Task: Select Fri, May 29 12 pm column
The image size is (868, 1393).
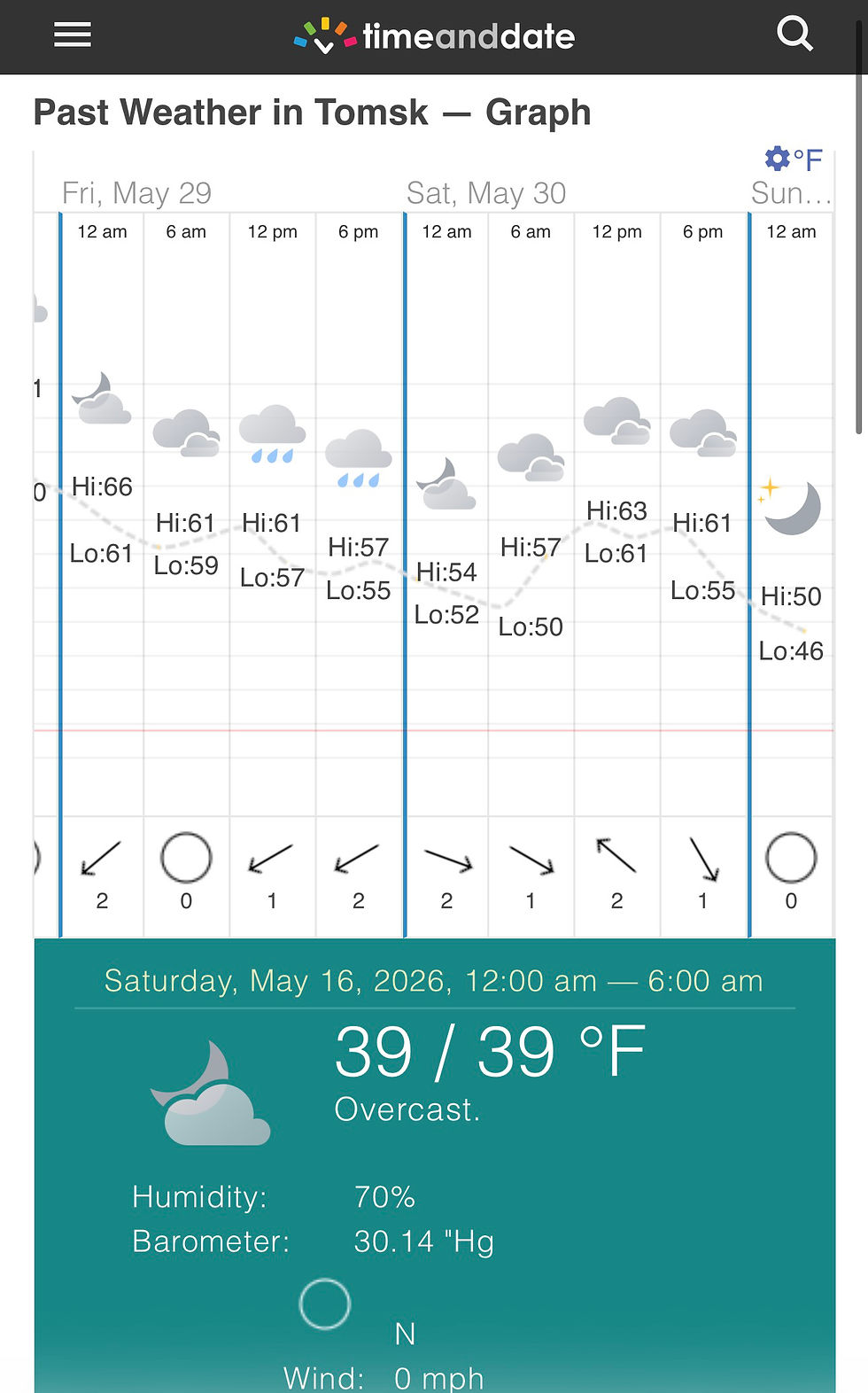Action: (273, 575)
